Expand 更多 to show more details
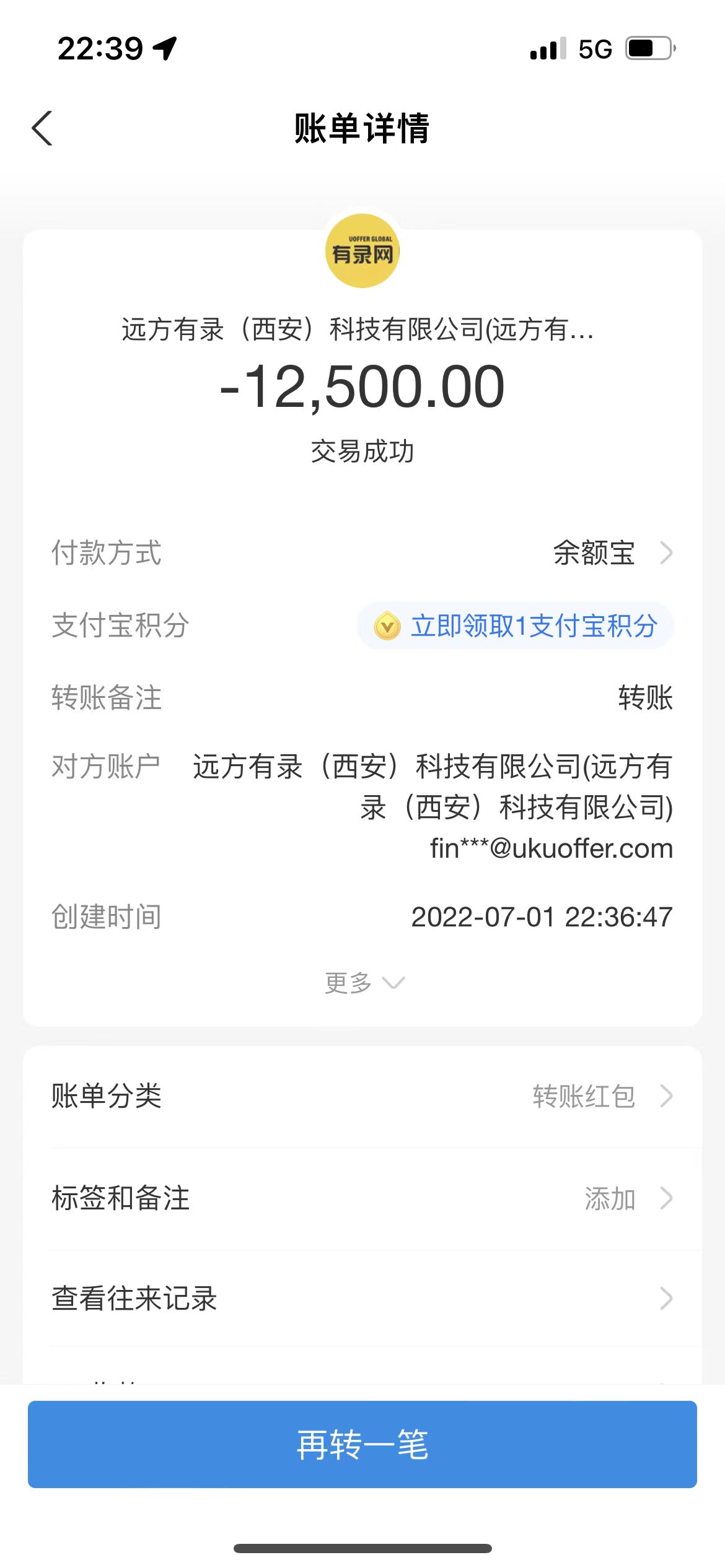Viewport: 725px width, 1568px height. point(363,983)
